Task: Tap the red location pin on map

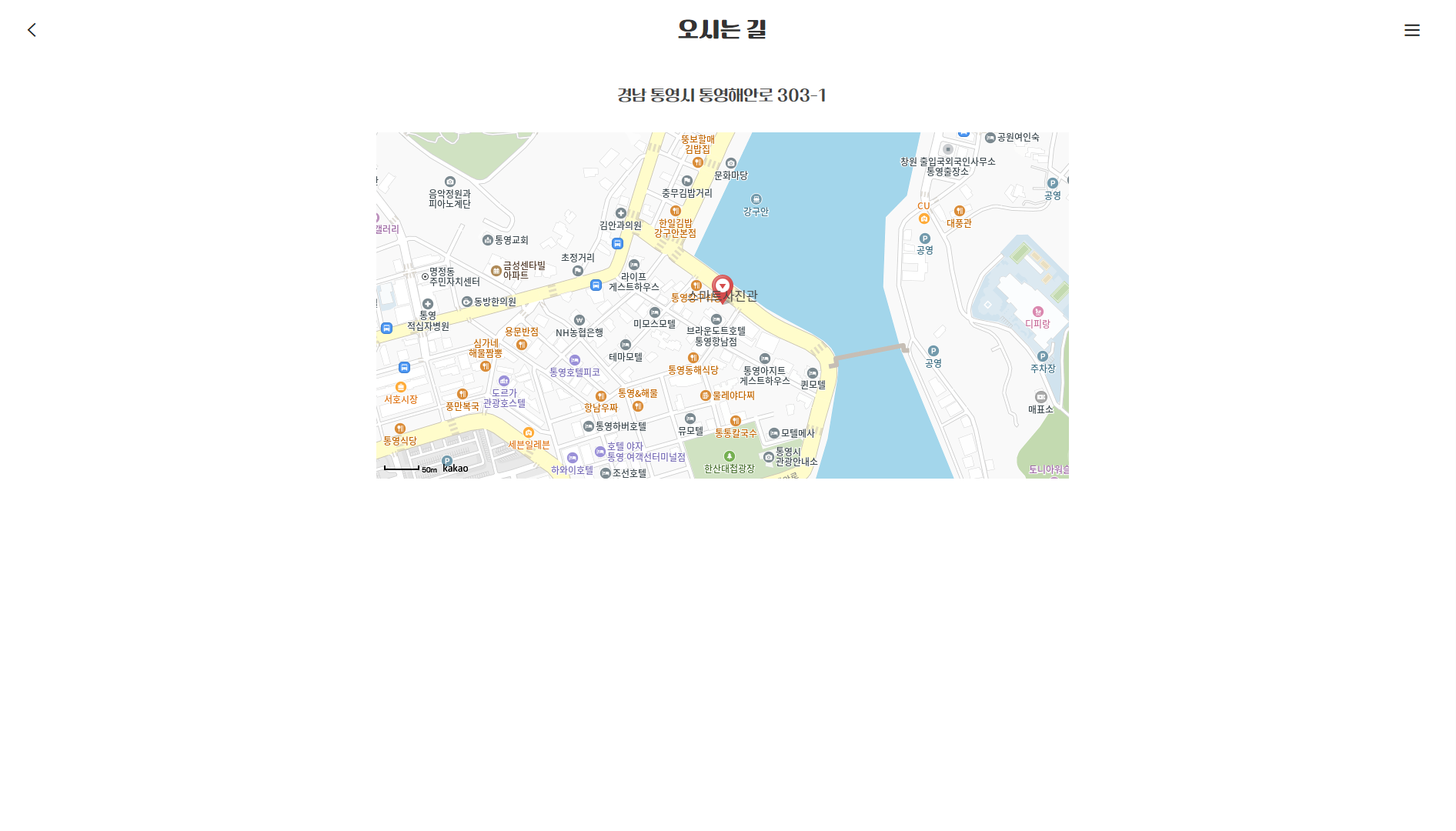Action: (x=722, y=288)
